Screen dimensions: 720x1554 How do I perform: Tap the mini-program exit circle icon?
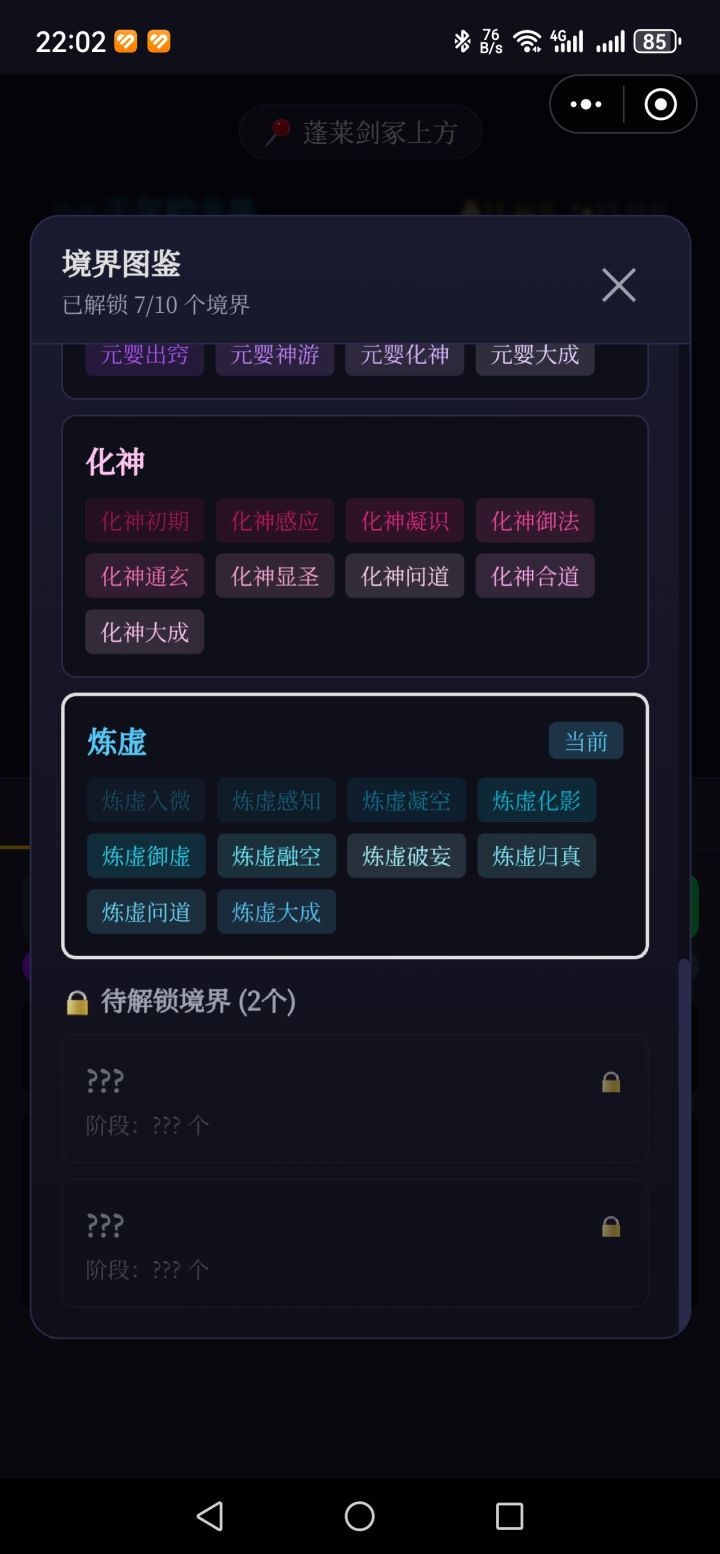pyautogui.click(x=659, y=104)
